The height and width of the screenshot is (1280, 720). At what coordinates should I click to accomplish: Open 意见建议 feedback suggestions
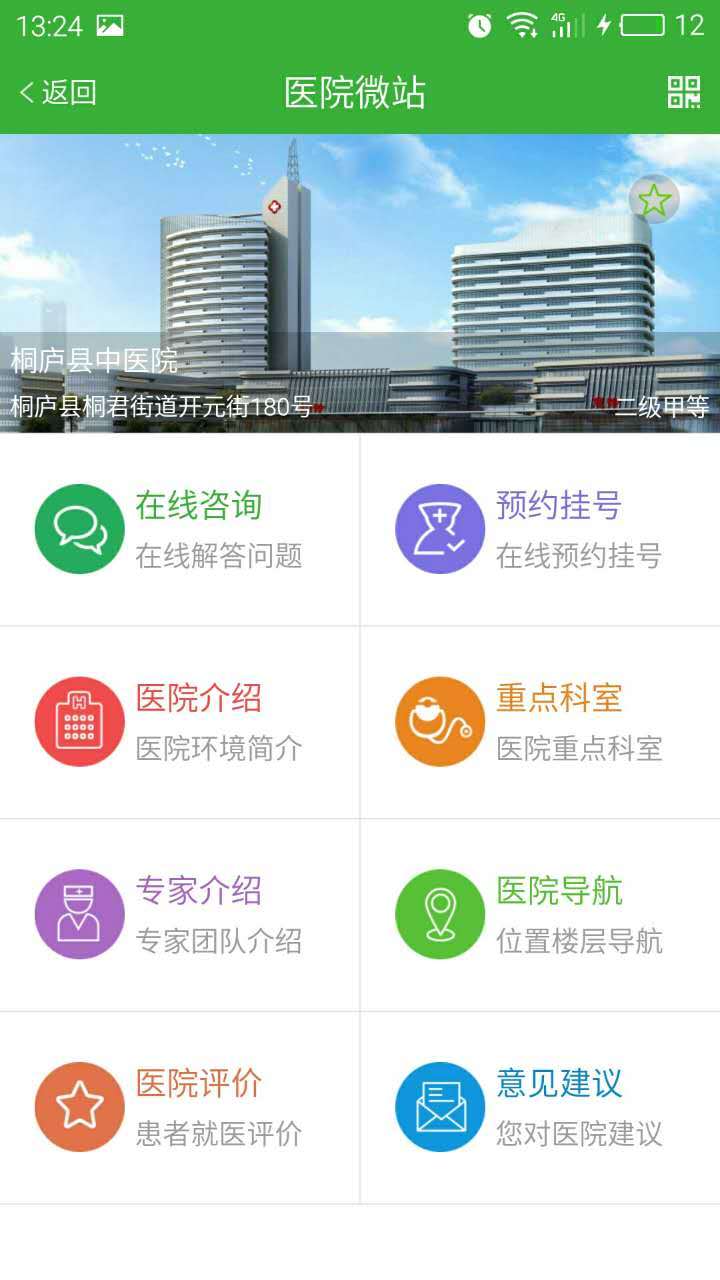pyautogui.click(x=540, y=1107)
